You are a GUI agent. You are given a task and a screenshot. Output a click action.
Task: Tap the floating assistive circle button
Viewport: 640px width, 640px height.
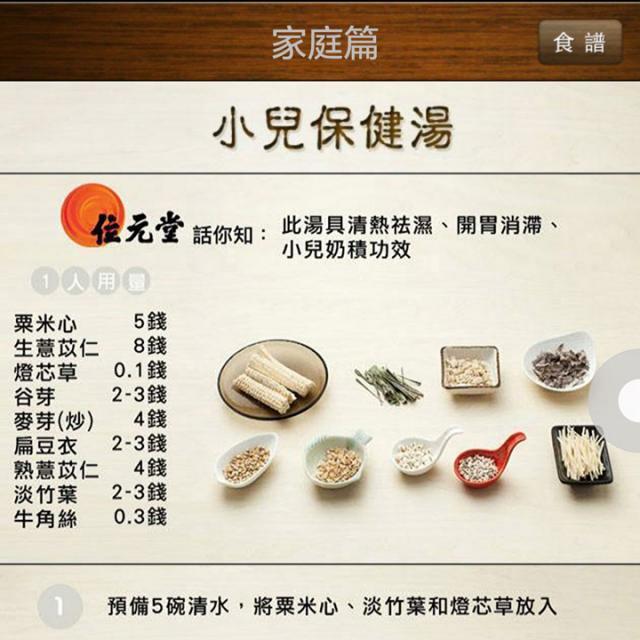(622, 400)
